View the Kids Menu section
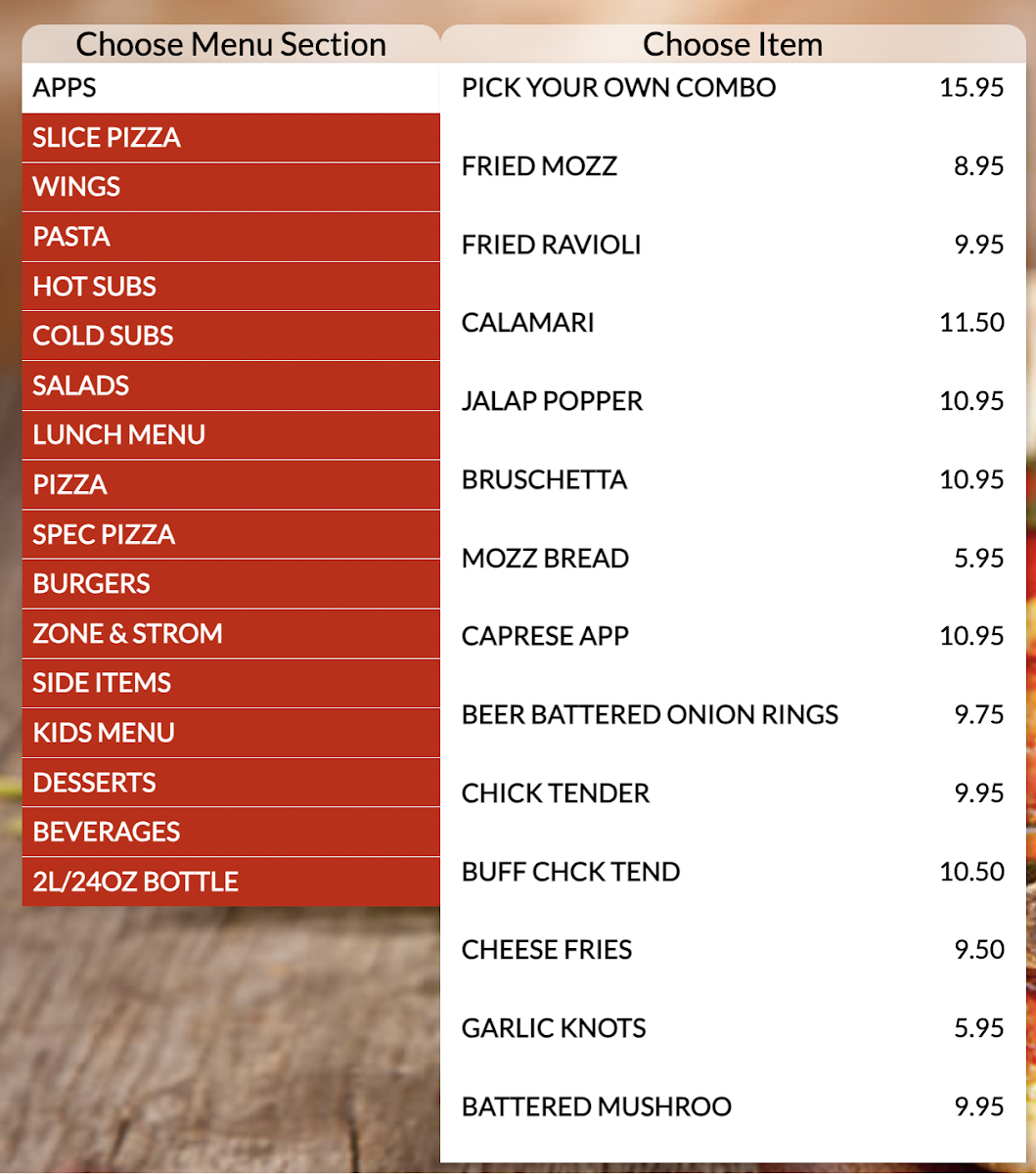1036x1174 pixels. 231,733
